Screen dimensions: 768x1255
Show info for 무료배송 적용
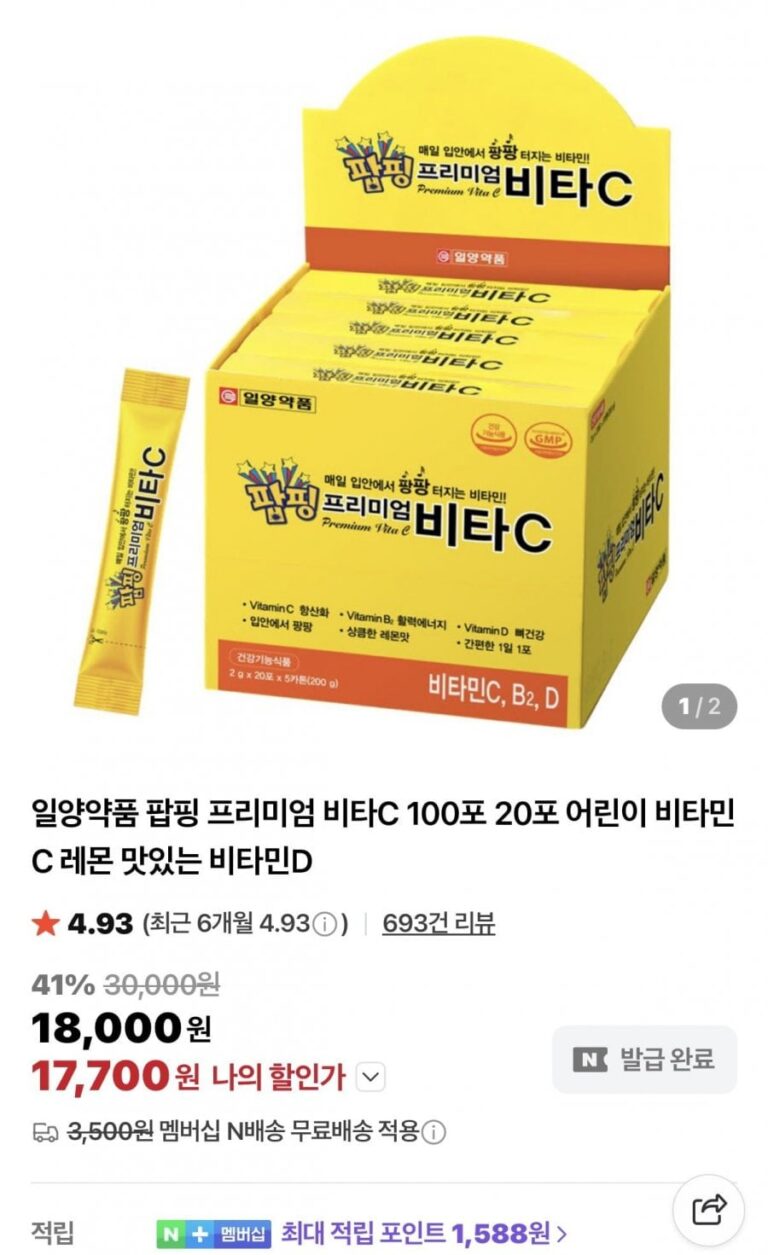434,1132
